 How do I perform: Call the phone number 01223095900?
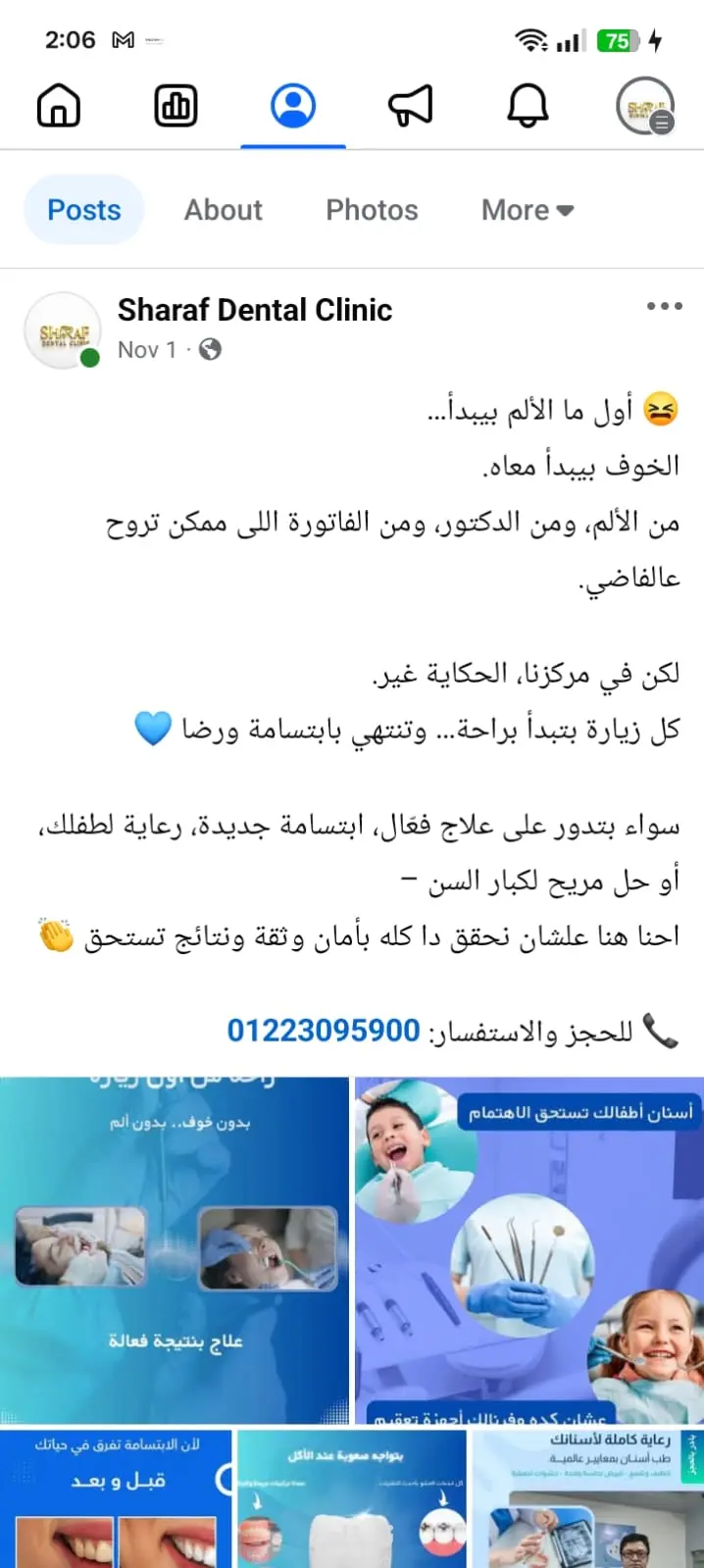(324, 1031)
